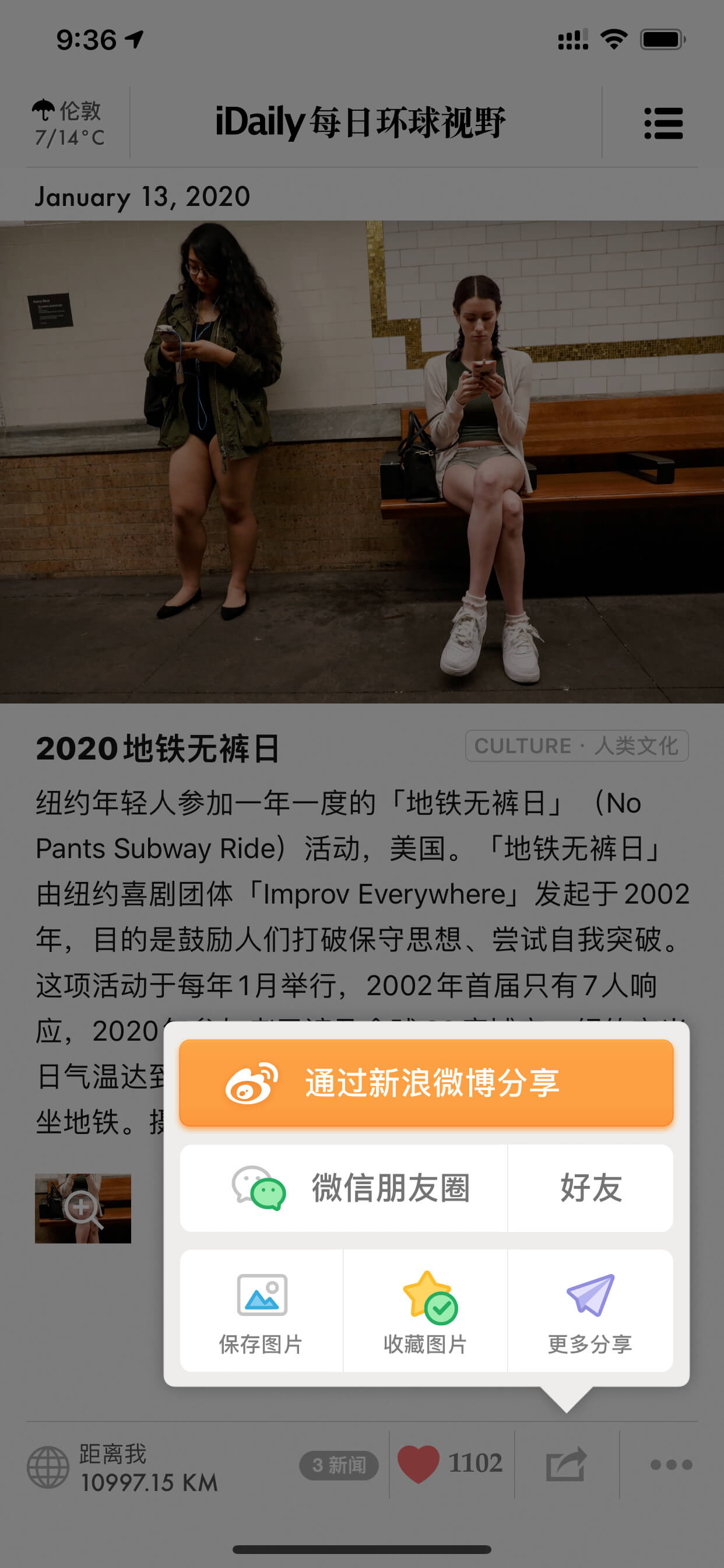Open the globe distance indicator

pos(122,1467)
